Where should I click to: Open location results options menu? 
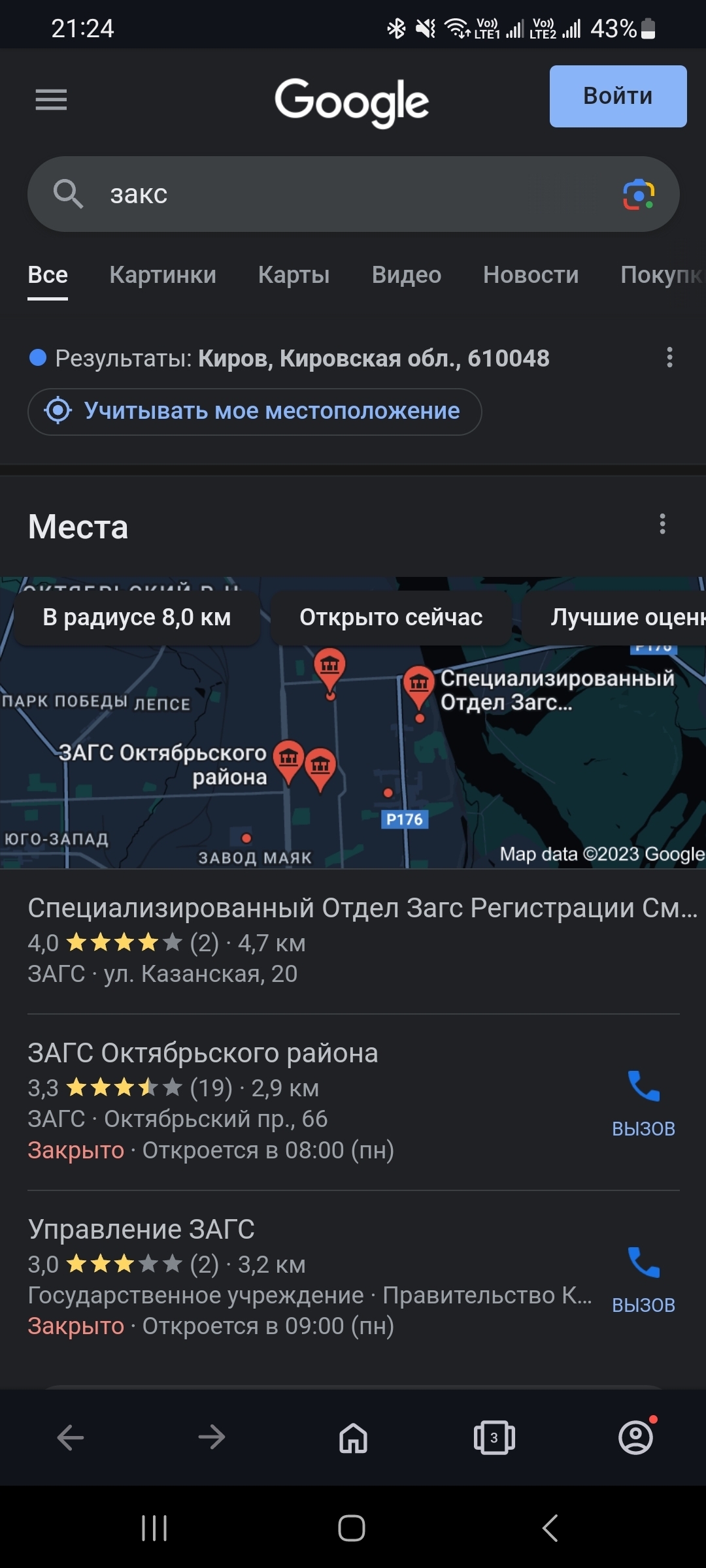coord(669,357)
